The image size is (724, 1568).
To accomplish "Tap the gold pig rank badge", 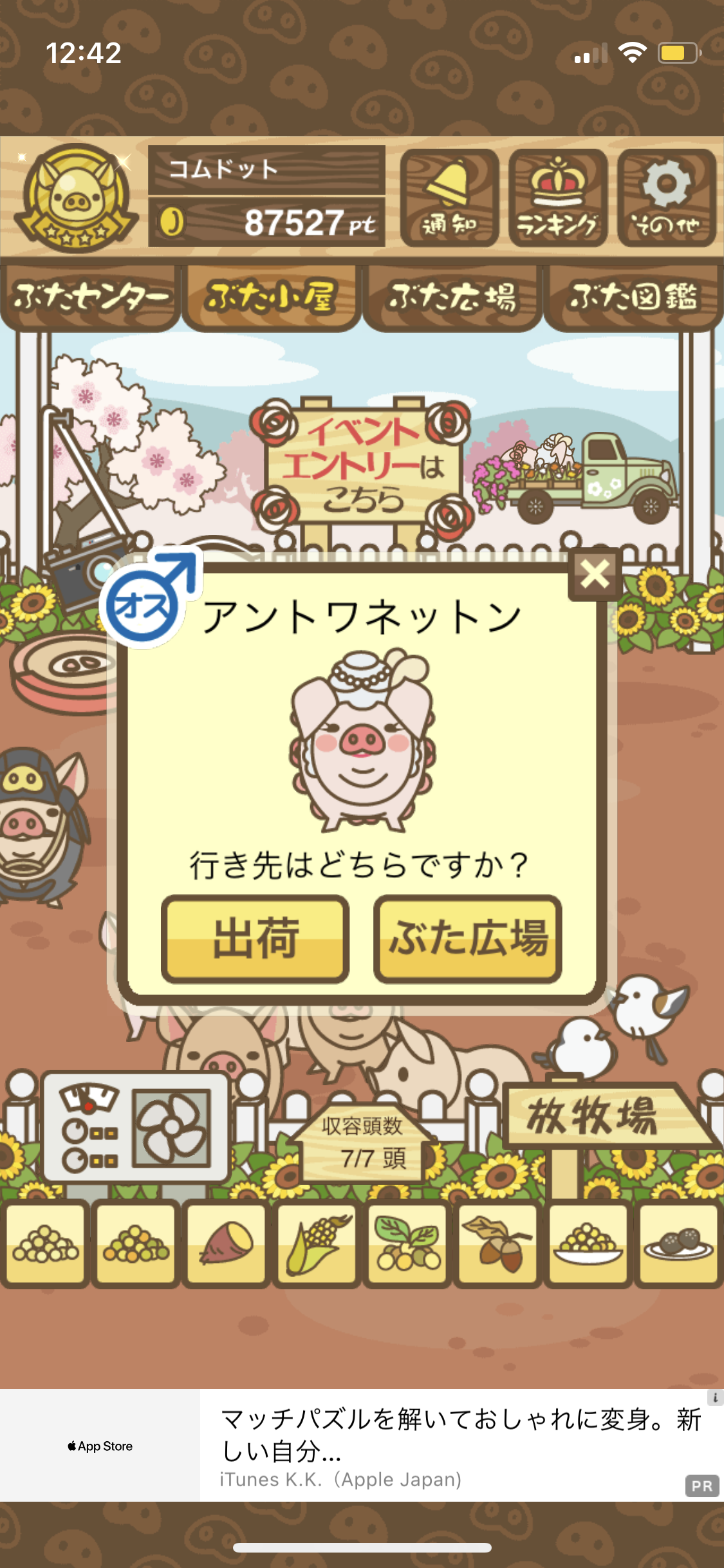I will tap(76, 198).
